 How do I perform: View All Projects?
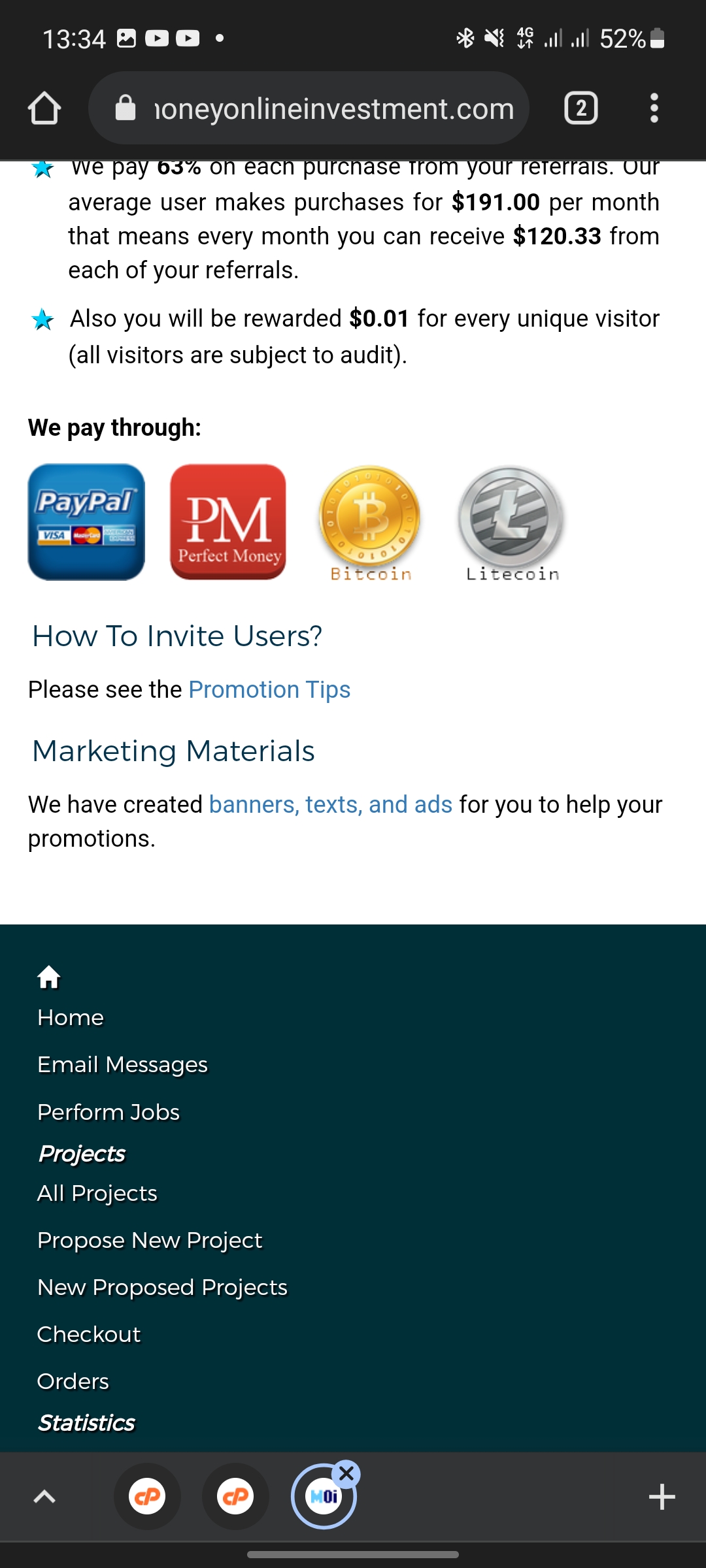pyautogui.click(x=97, y=1193)
